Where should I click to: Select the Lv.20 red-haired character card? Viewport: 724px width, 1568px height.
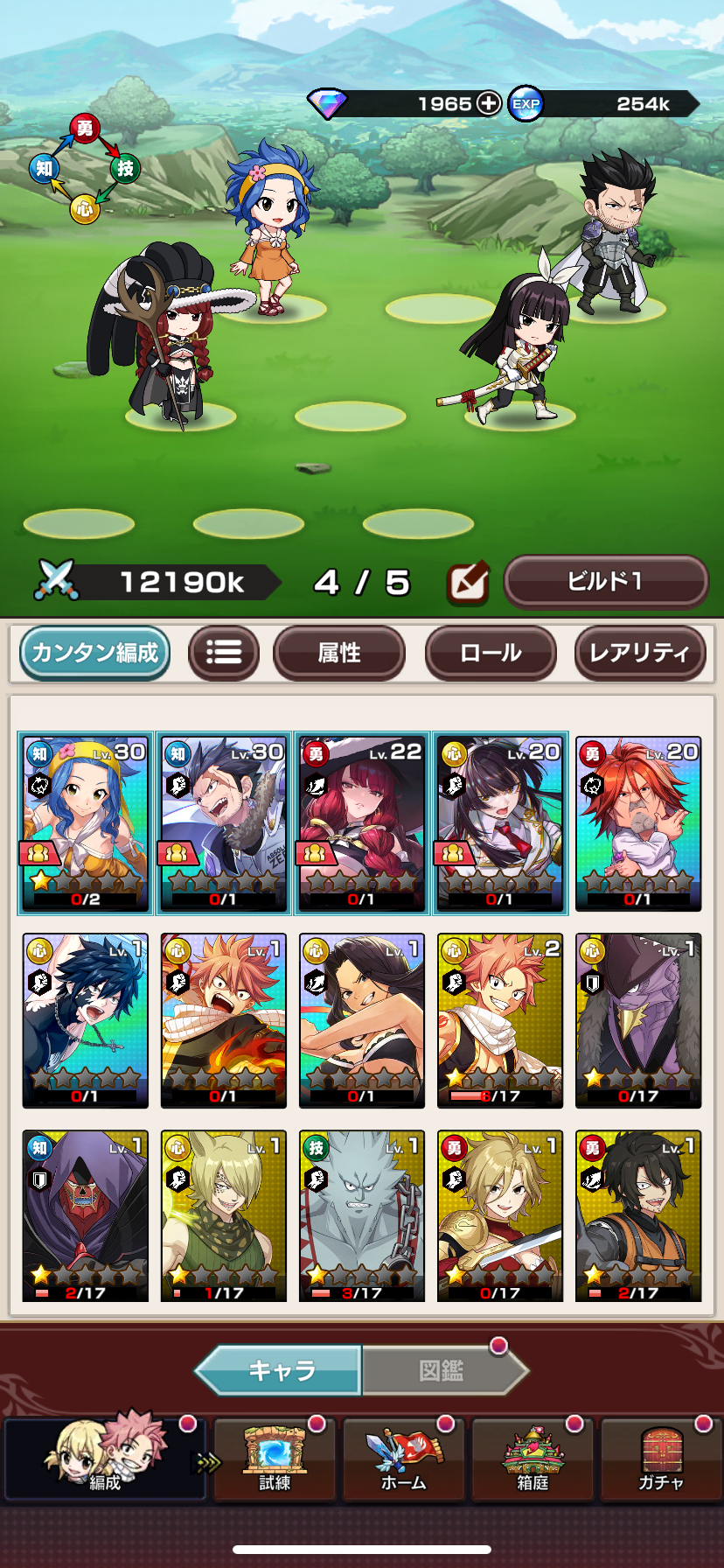[x=638, y=822]
